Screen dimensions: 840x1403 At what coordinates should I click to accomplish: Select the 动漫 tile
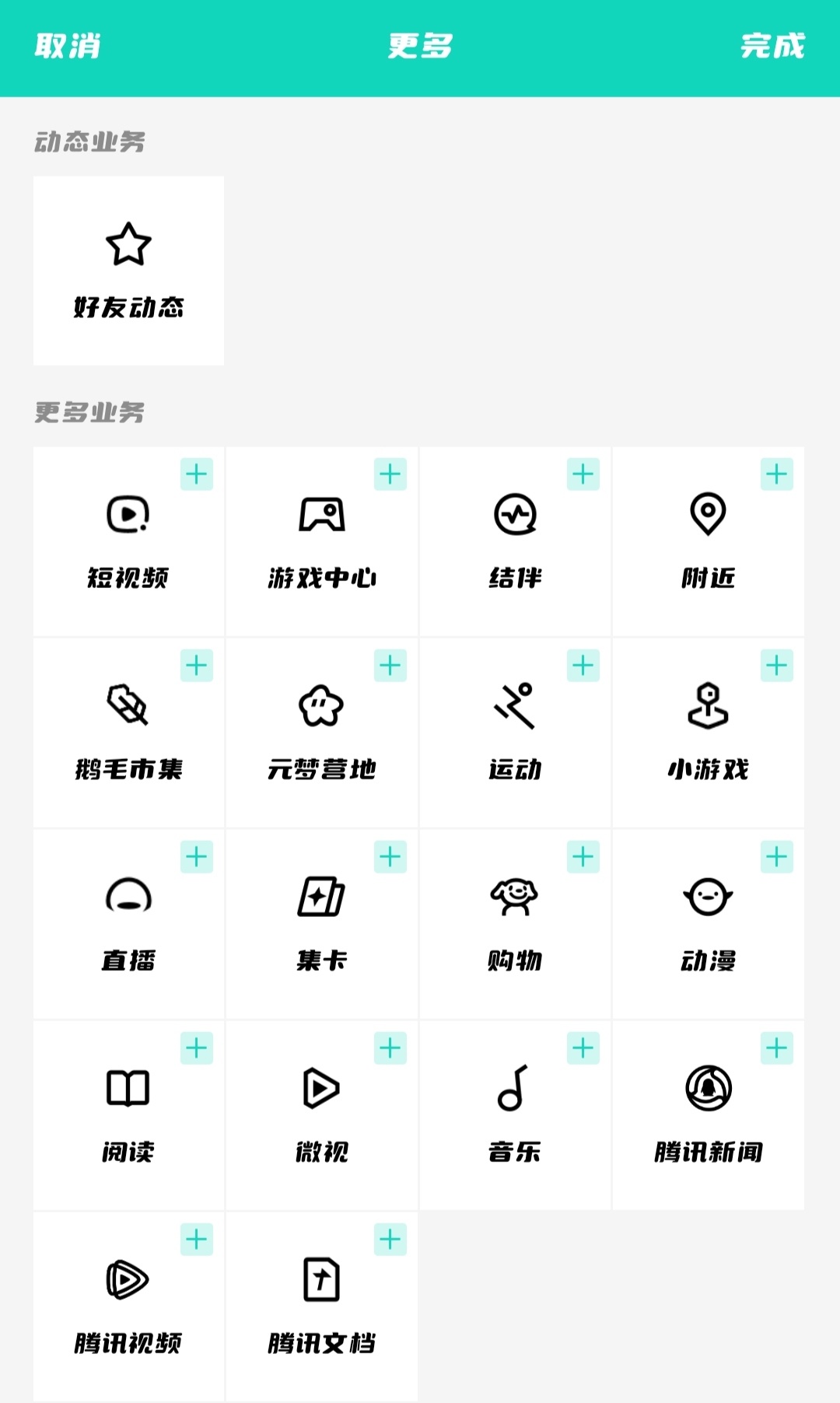point(708,924)
